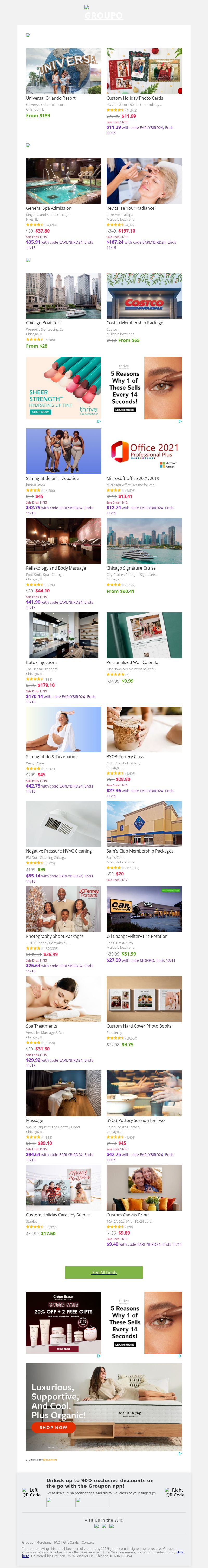This screenshot has width=208, height=1568.
Task: Open Chicago Signature Cruise deal
Action: (x=144, y=540)
